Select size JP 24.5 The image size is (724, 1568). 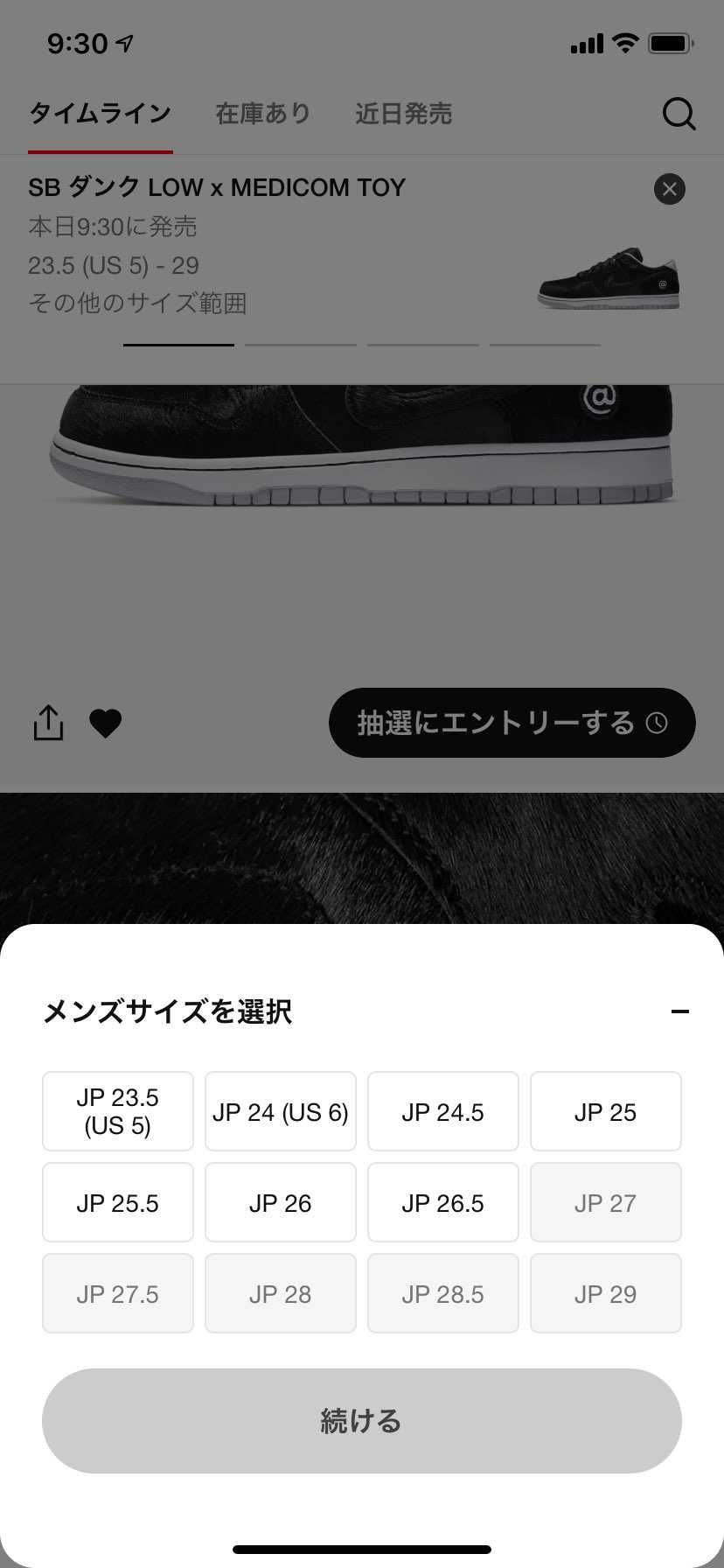tap(442, 1111)
